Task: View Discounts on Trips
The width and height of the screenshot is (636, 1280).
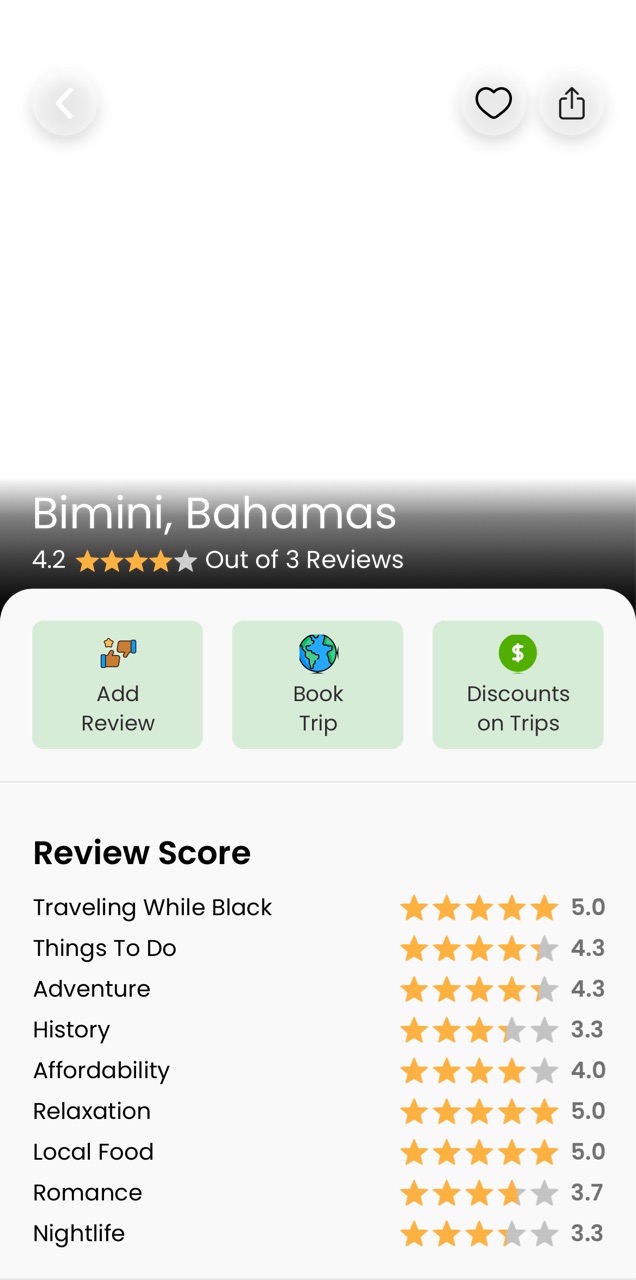Action: click(x=518, y=685)
